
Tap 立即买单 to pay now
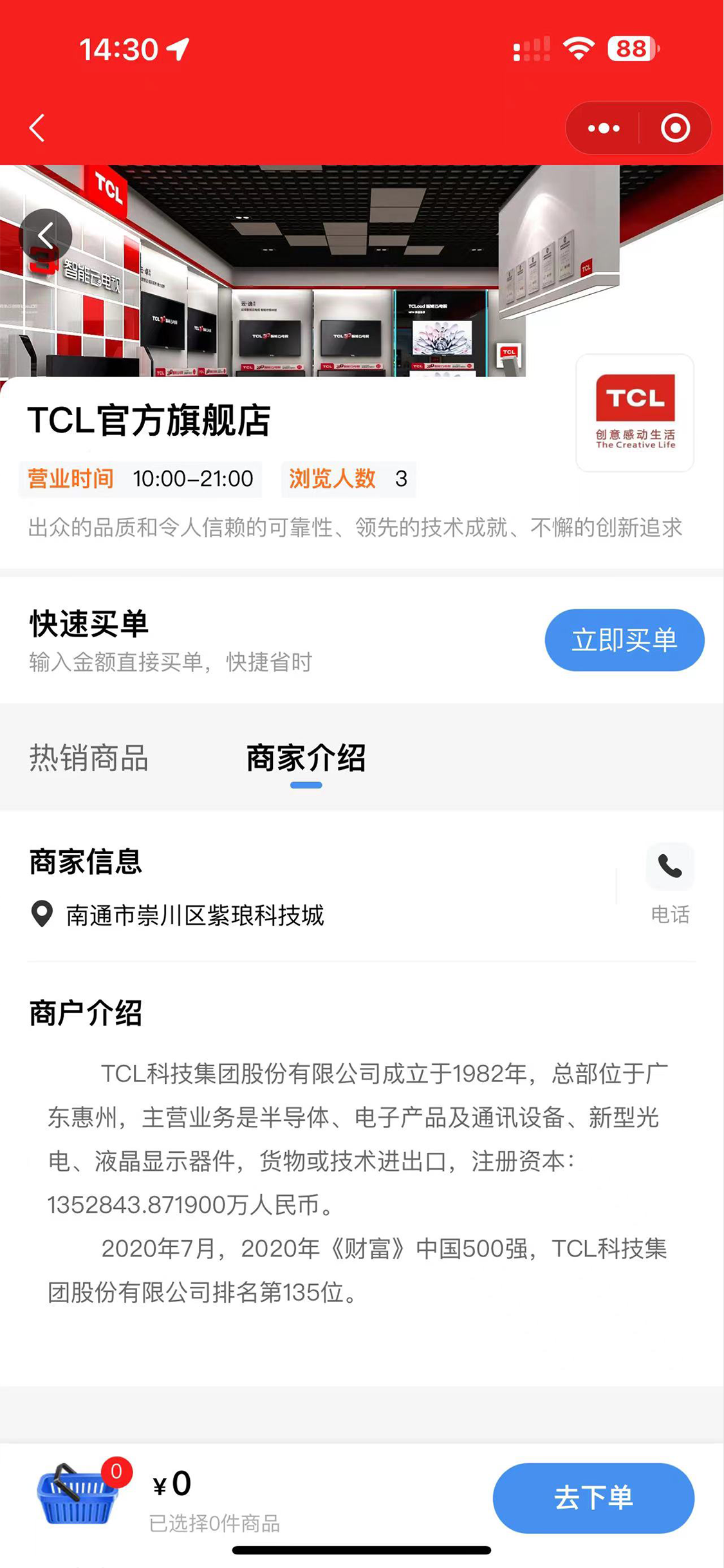tap(624, 640)
